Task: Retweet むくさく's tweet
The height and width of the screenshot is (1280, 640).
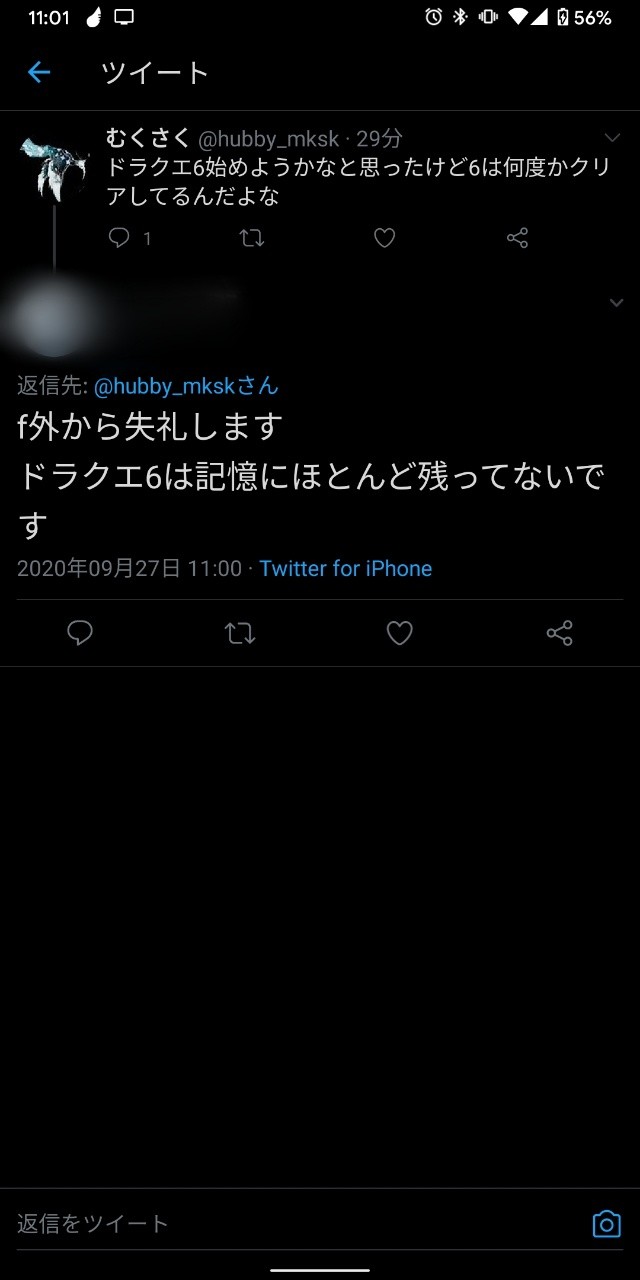Action: click(252, 238)
